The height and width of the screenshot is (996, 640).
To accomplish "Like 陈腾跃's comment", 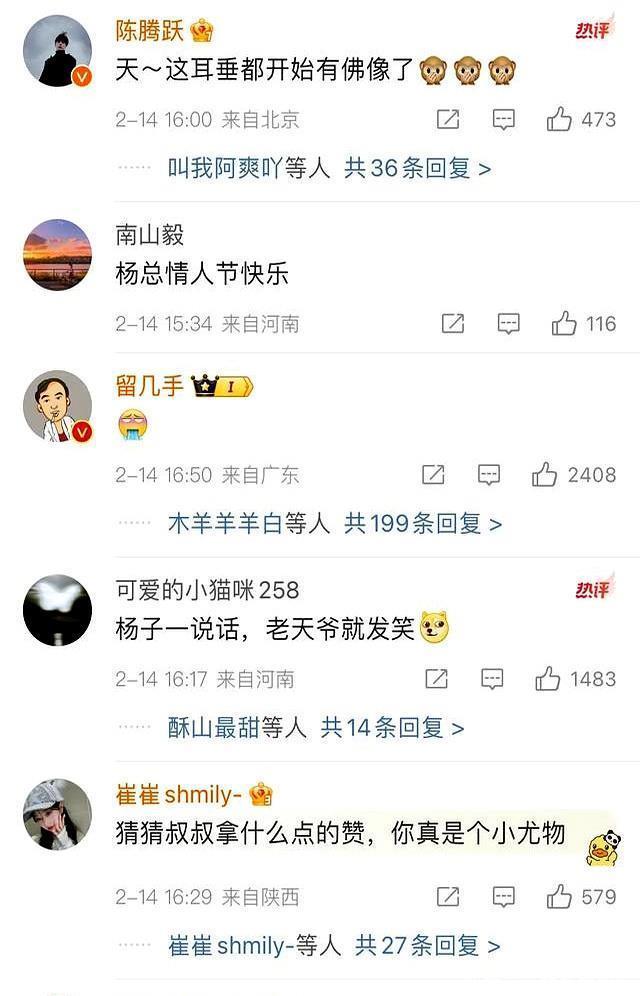I will (560, 120).
